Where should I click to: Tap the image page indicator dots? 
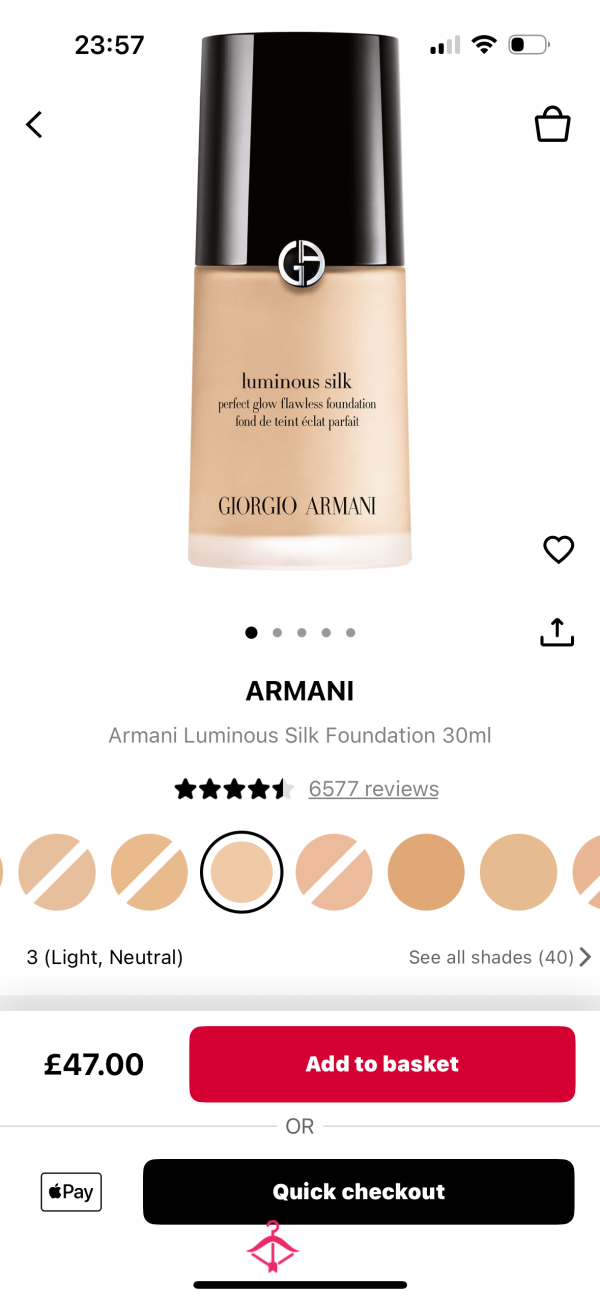(x=300, y=632)
